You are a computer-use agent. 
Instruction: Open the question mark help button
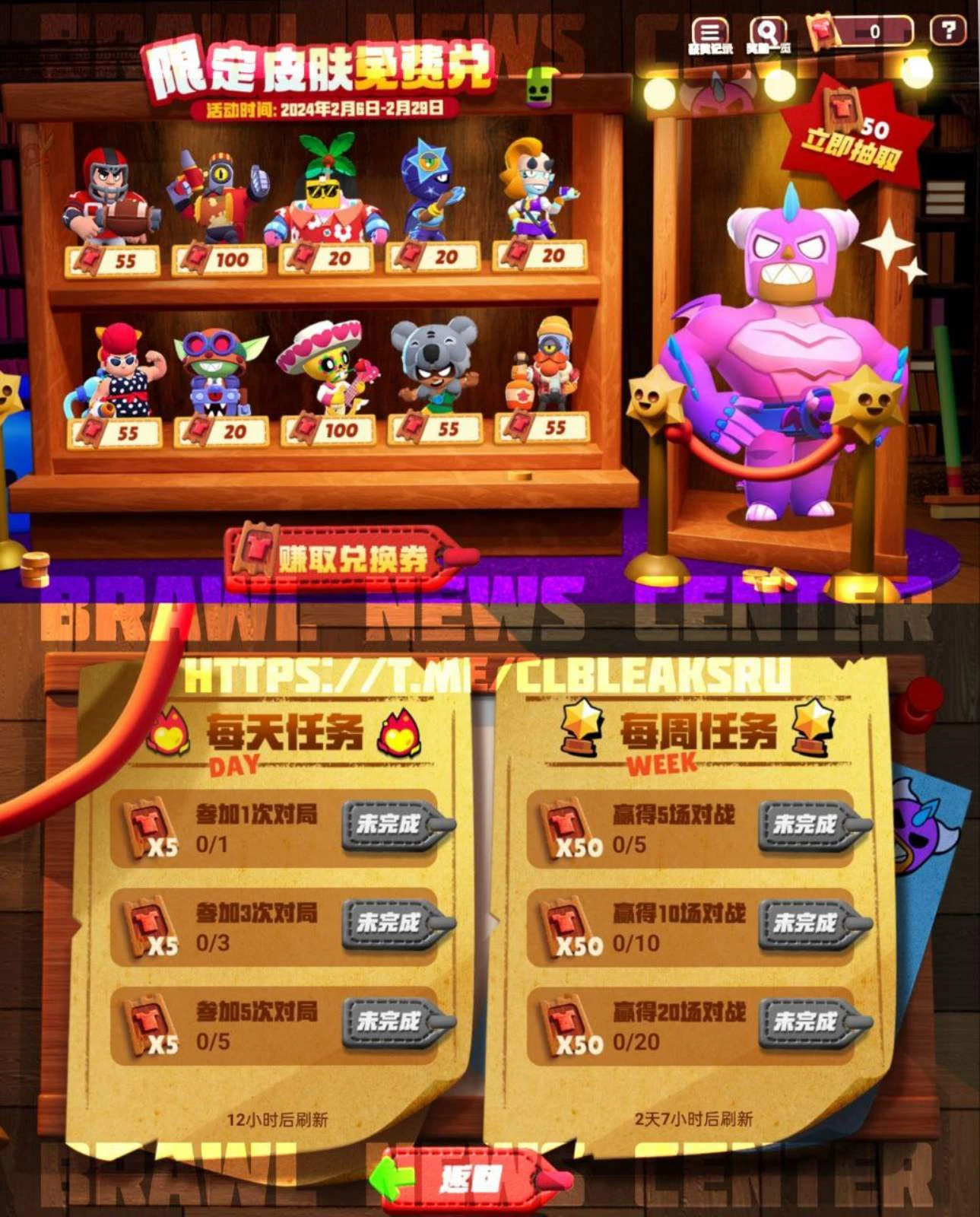point(948,30)
